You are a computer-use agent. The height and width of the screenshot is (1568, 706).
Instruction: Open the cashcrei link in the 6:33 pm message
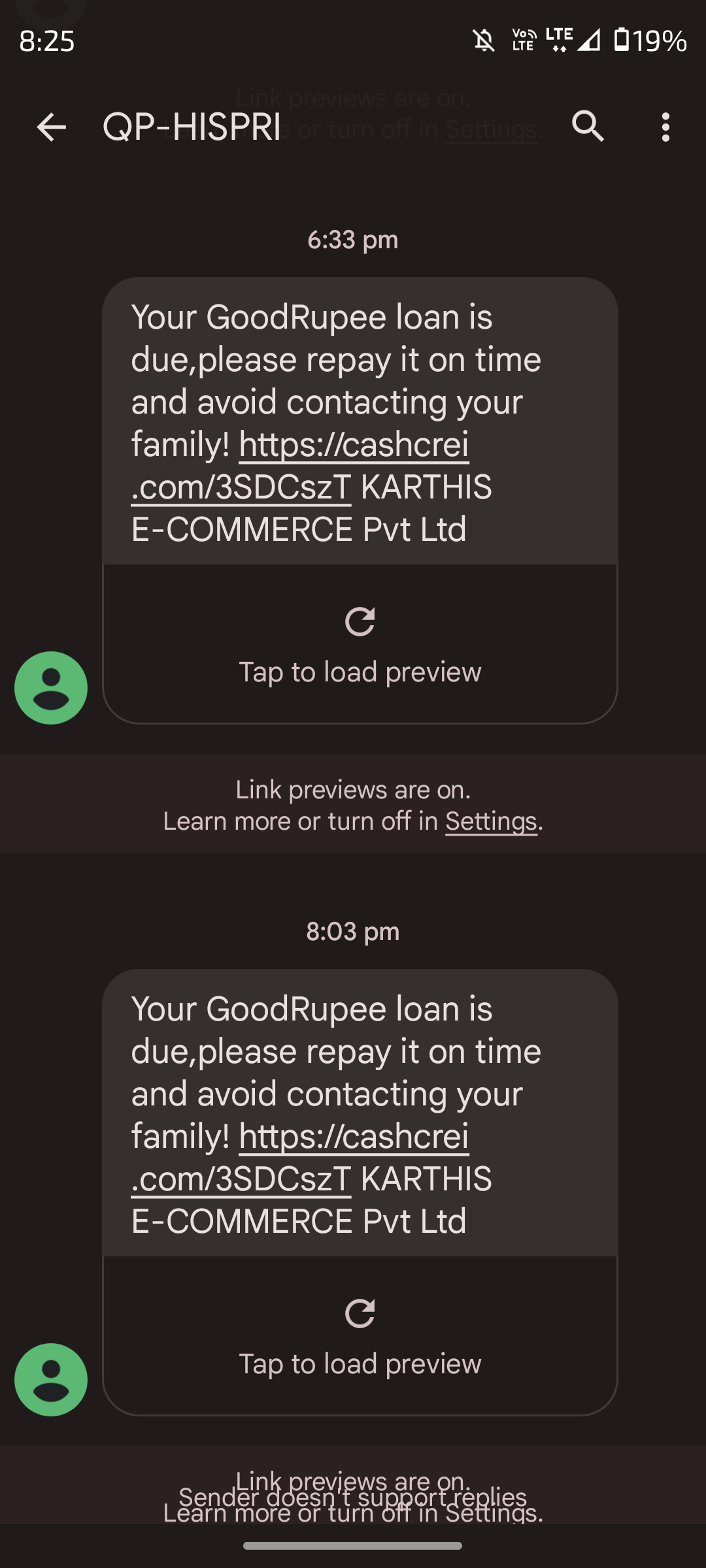353,446
